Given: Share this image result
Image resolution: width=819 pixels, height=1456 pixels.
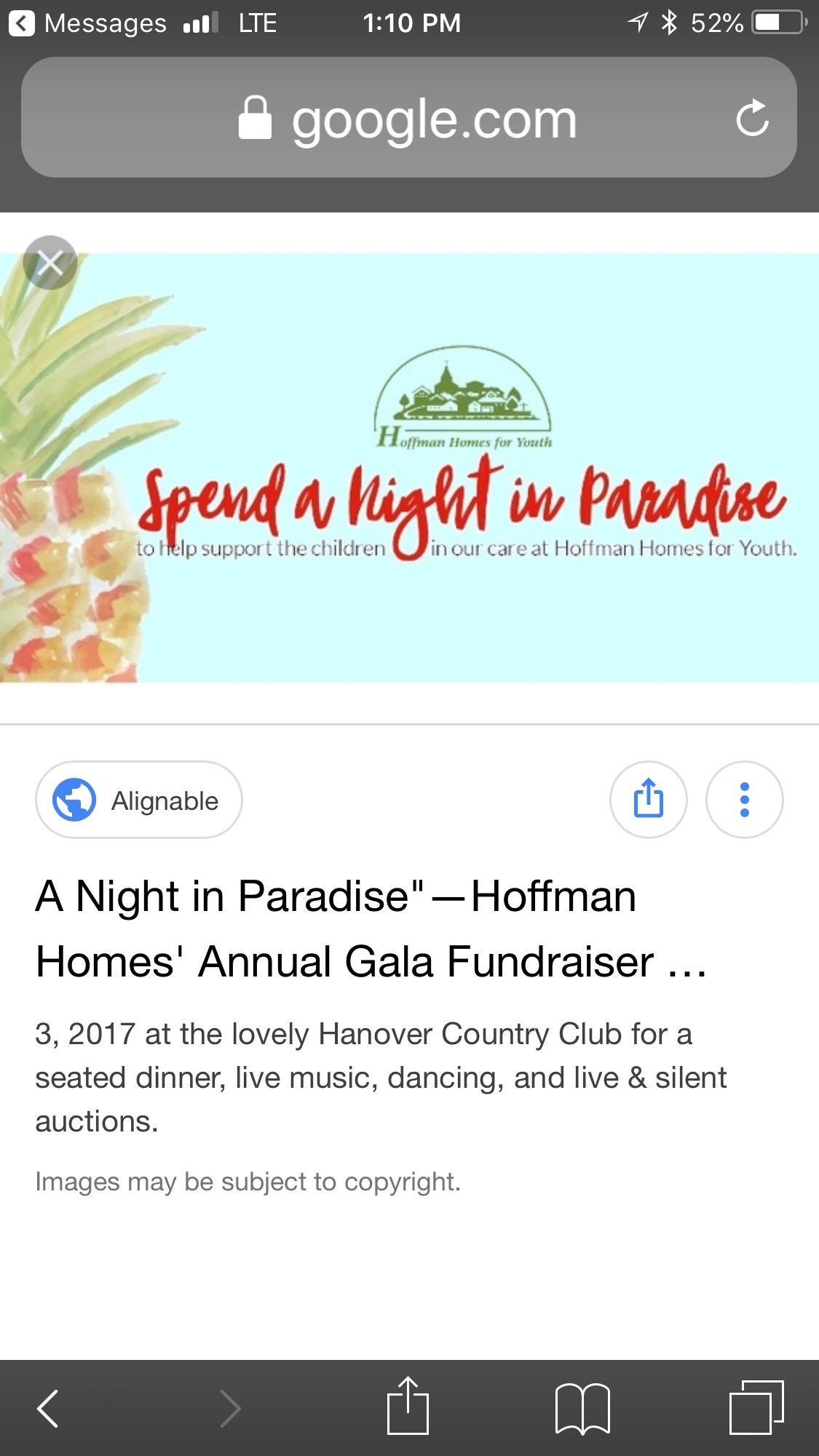Looking at the screenshot, I should tap(648, 800).
